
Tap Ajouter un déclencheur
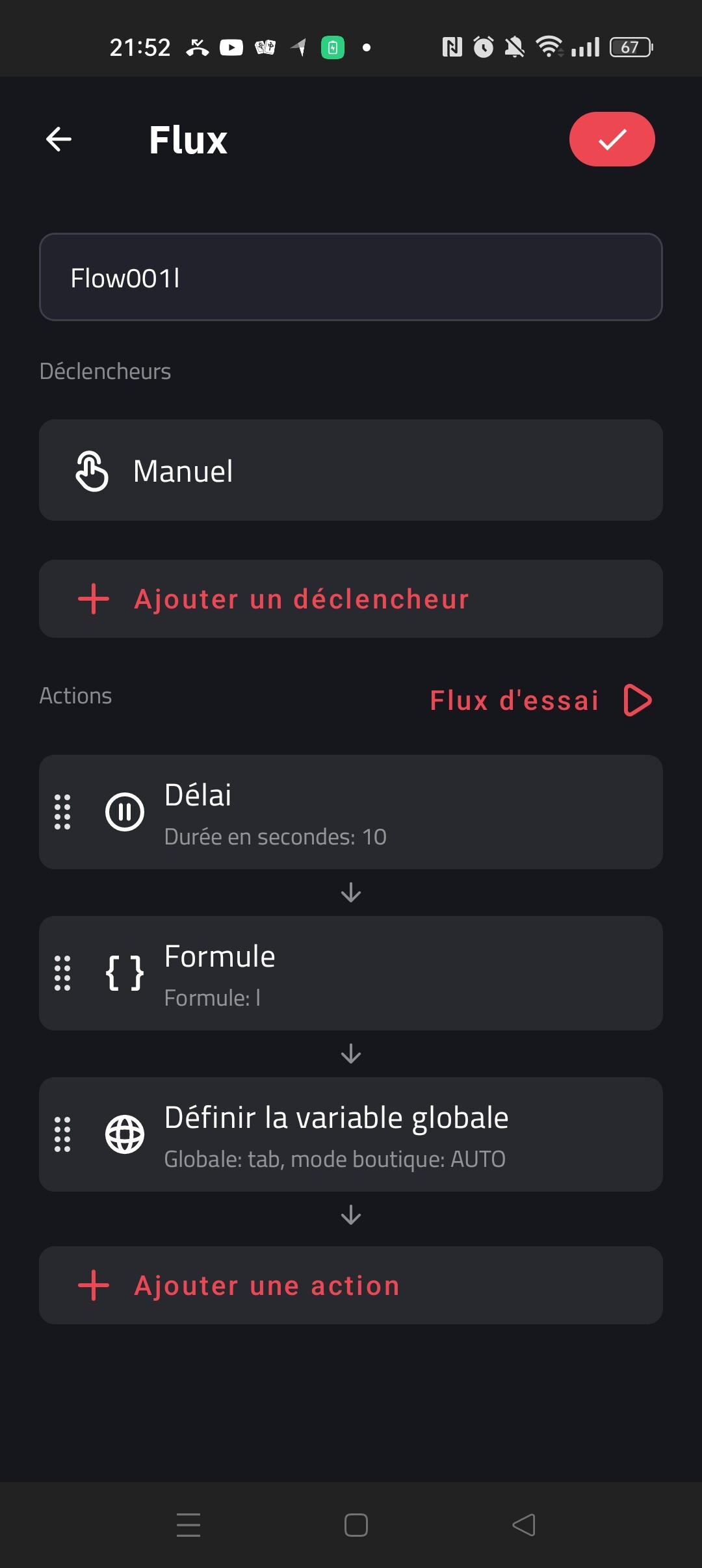point(351,599)
